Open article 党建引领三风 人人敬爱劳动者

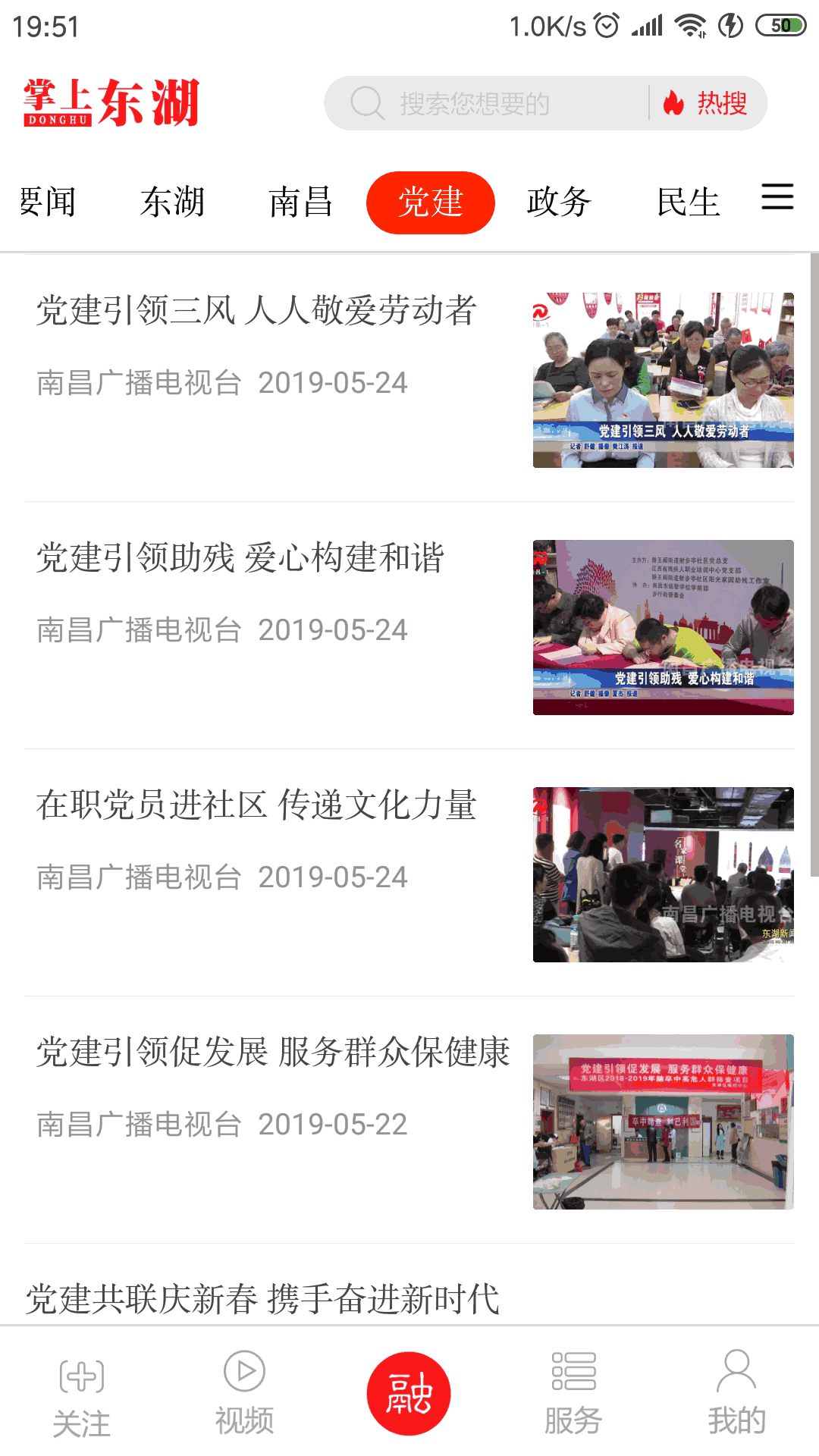click(258, 310)
